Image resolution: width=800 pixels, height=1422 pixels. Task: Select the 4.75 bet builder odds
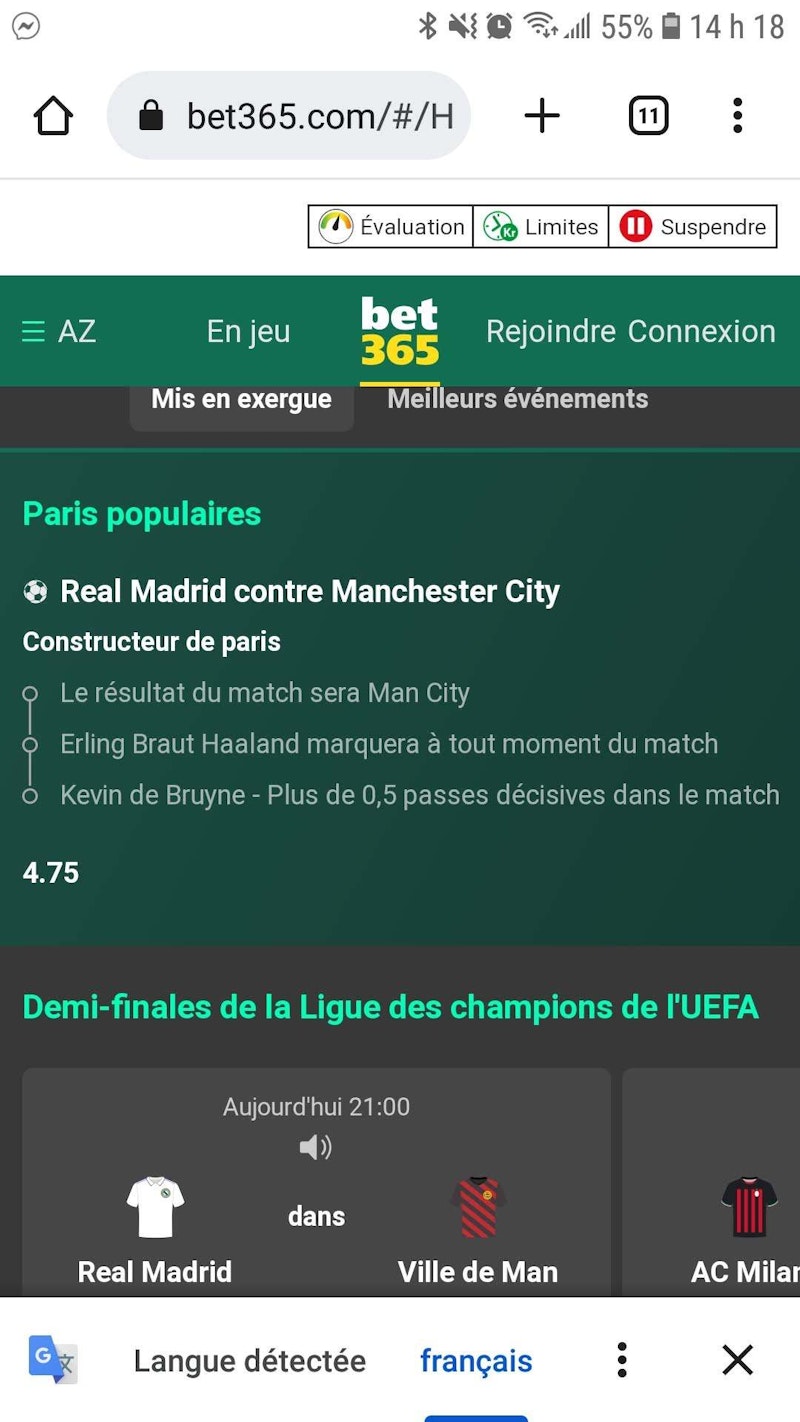point(51,873)
